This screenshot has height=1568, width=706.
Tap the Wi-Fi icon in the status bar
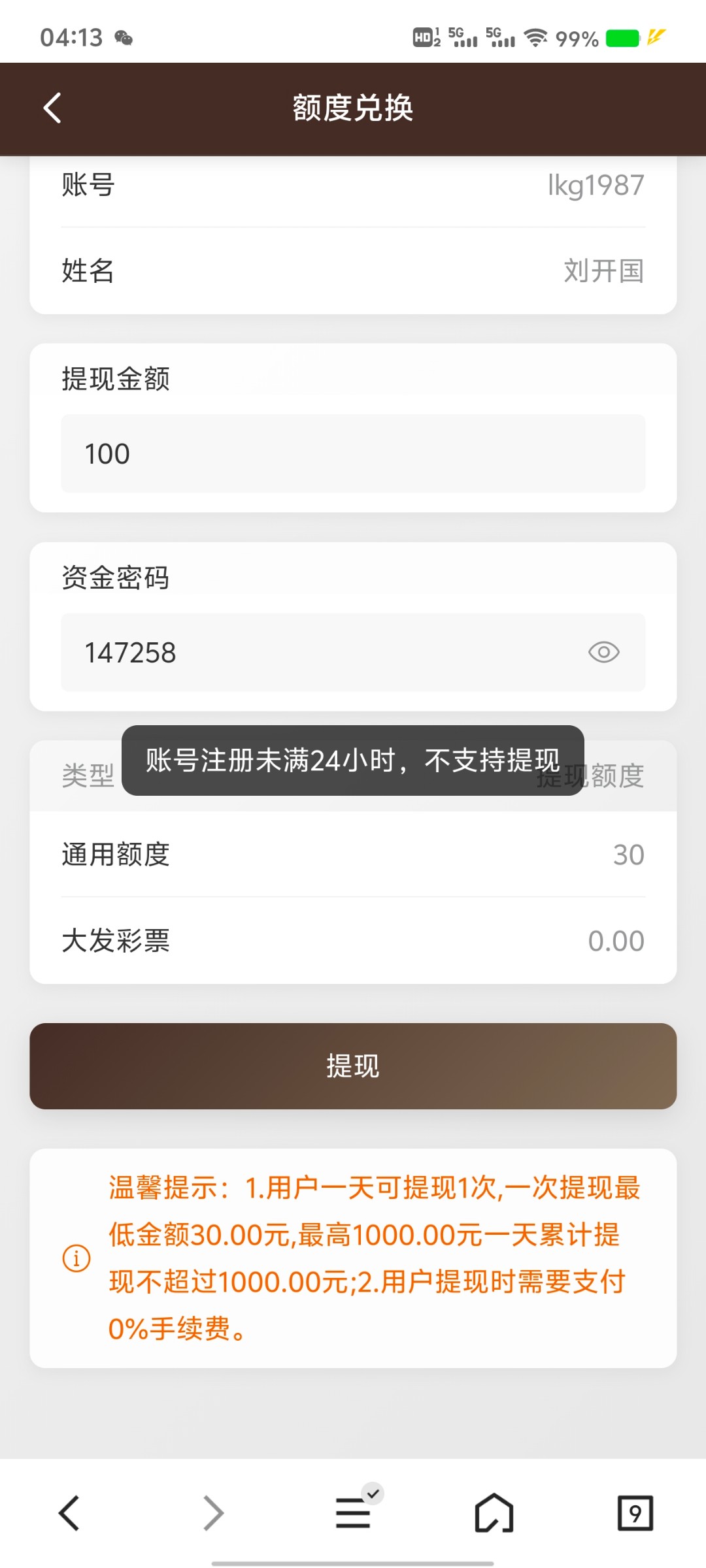click(536, 37)
